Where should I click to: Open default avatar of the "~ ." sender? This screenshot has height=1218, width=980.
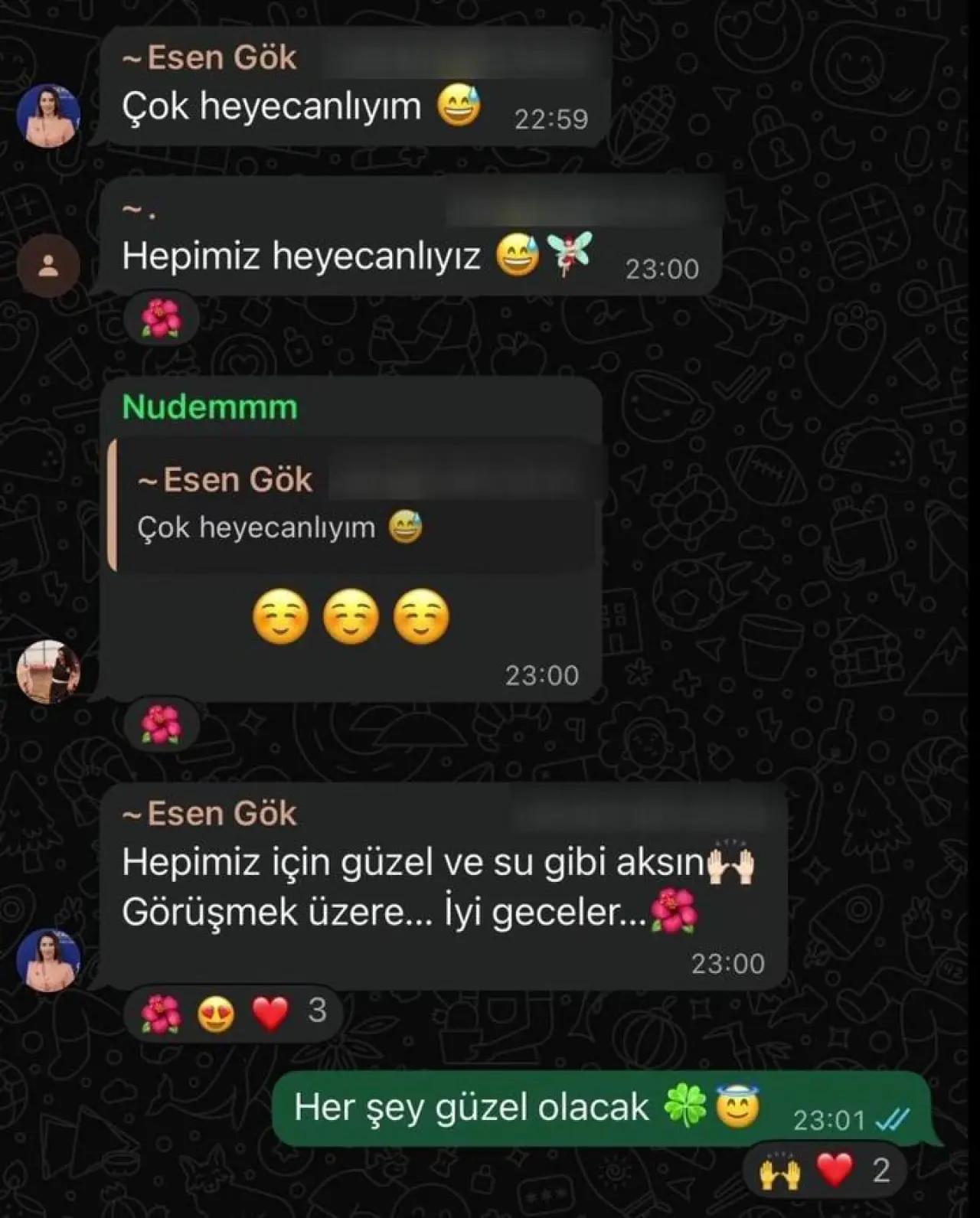48,266
